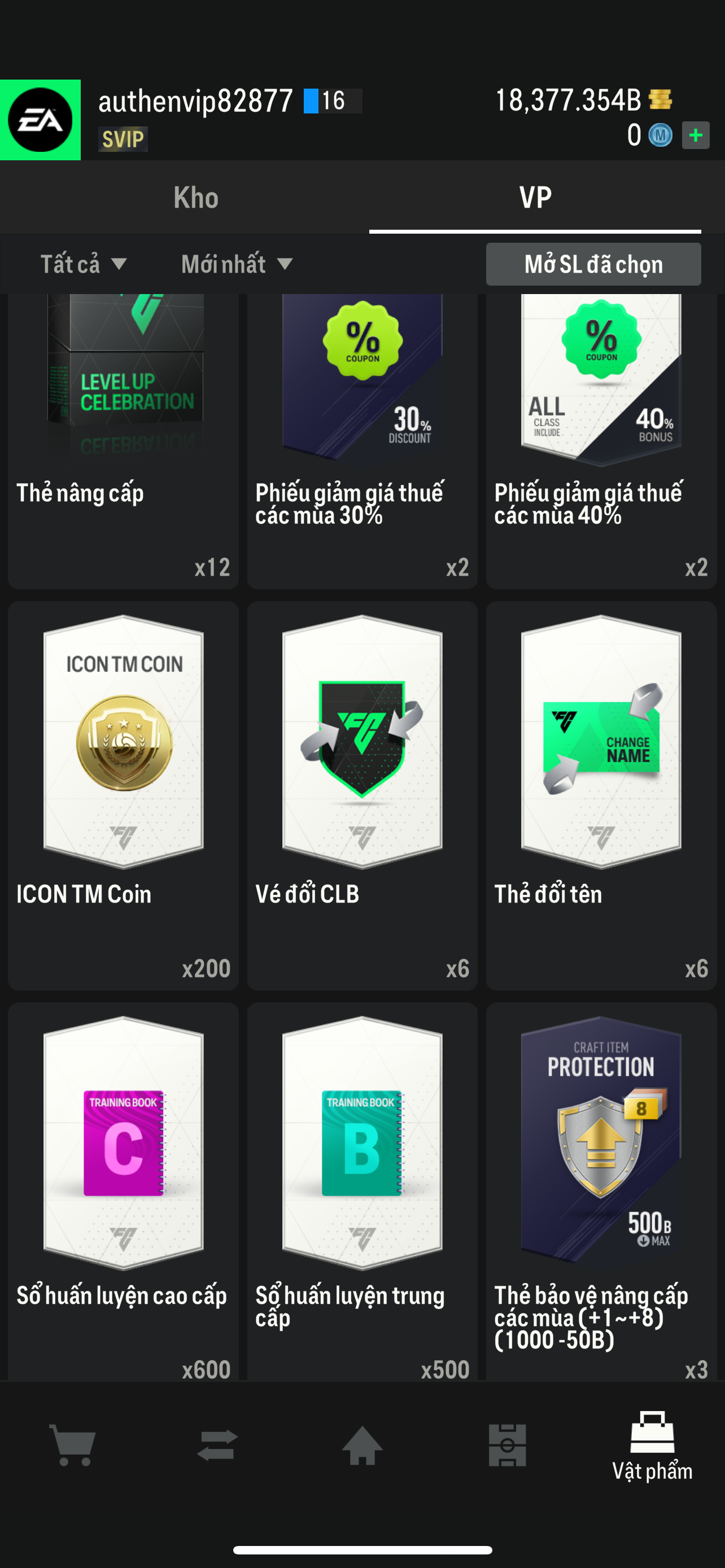Open Sổ huấn luyện cao cấp item
The width and height of the screenshot is (725, 1568).
coord(123,1187)
